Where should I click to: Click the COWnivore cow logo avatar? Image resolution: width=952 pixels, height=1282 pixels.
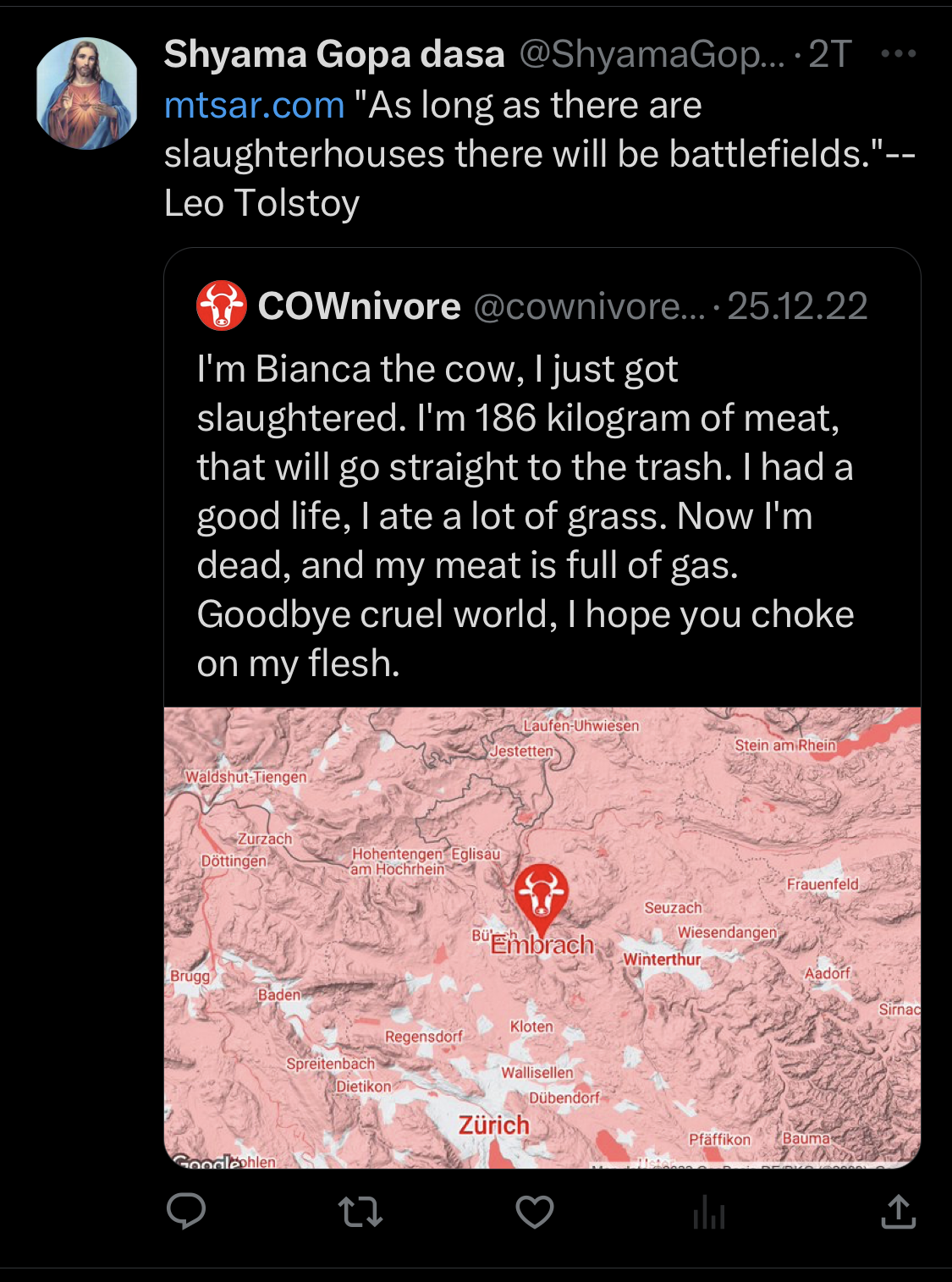221,308
